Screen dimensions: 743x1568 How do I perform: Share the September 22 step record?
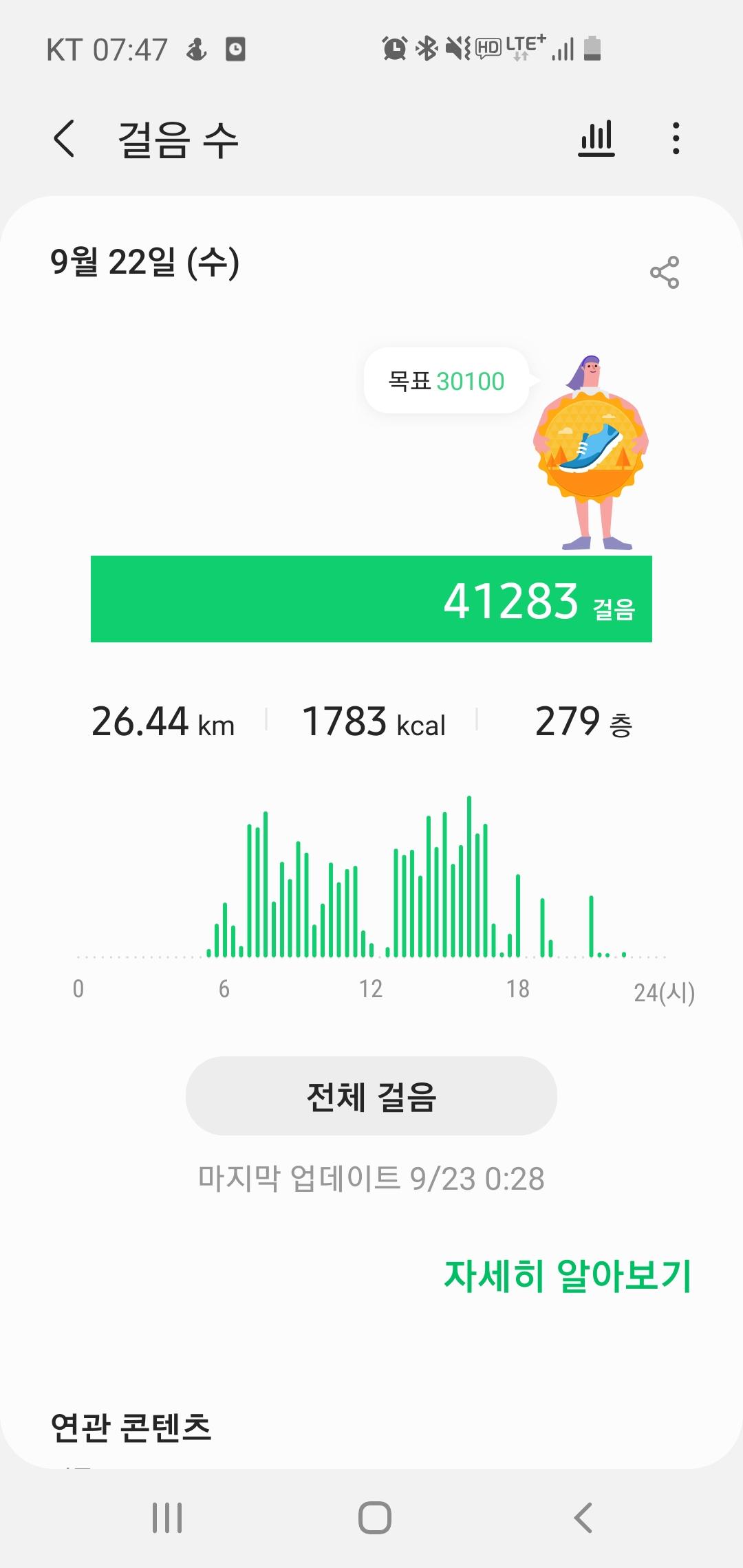[664, 272]
